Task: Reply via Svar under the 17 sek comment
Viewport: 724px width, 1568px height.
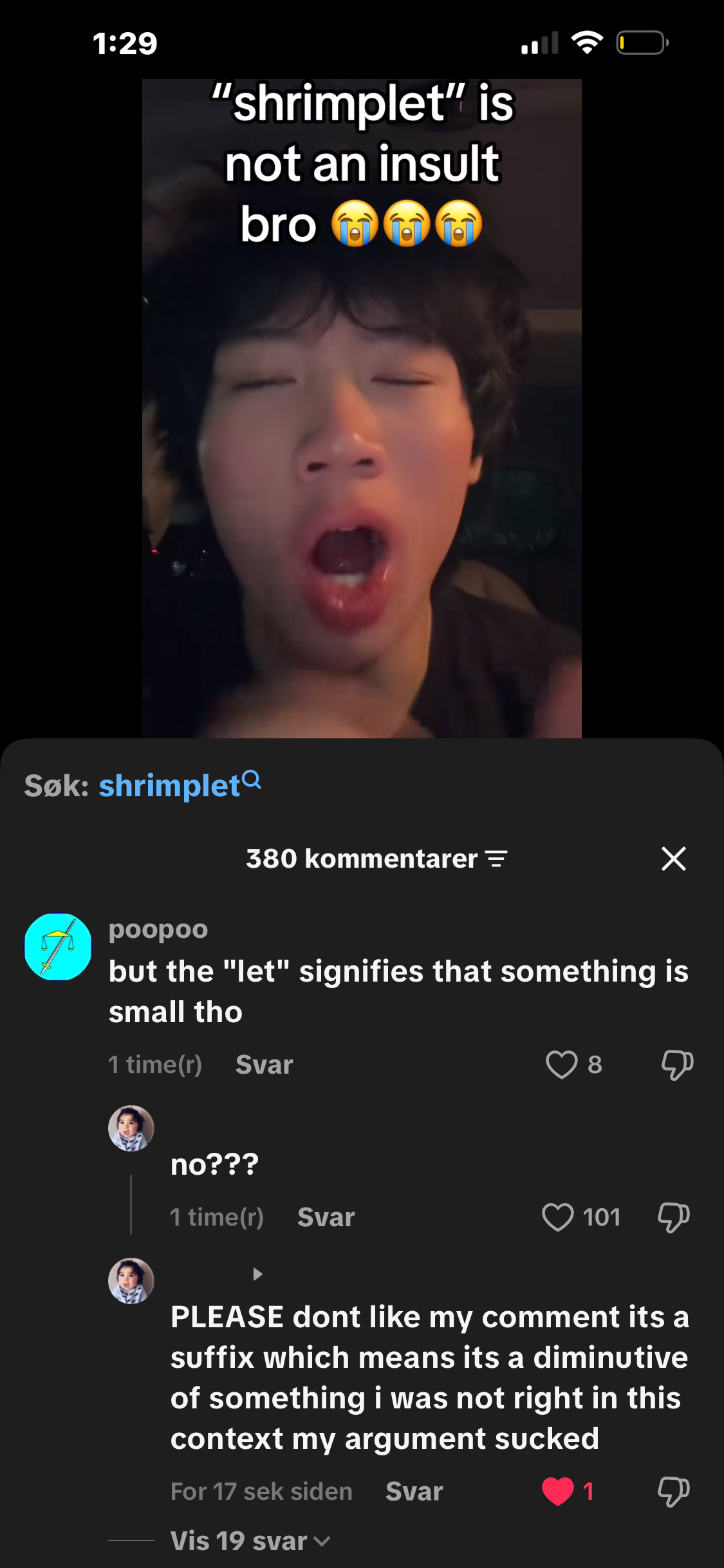Action: click(414, 1491)
